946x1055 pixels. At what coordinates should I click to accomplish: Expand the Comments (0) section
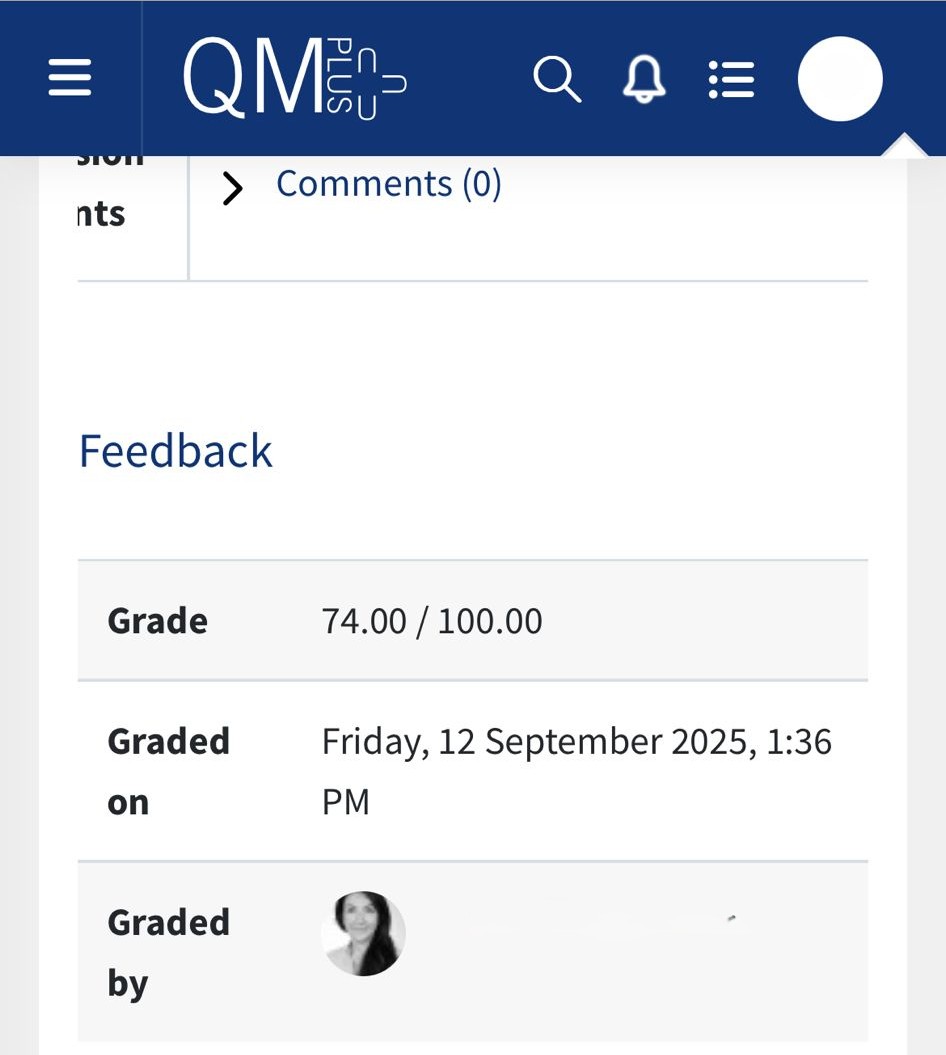click(x=386, y=184)
